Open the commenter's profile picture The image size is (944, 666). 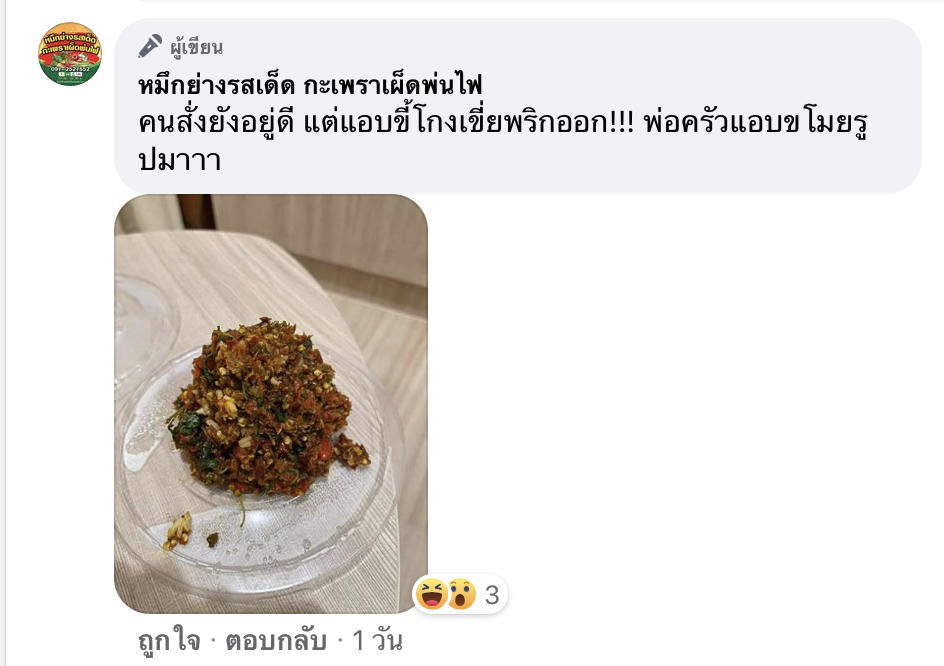70,54
